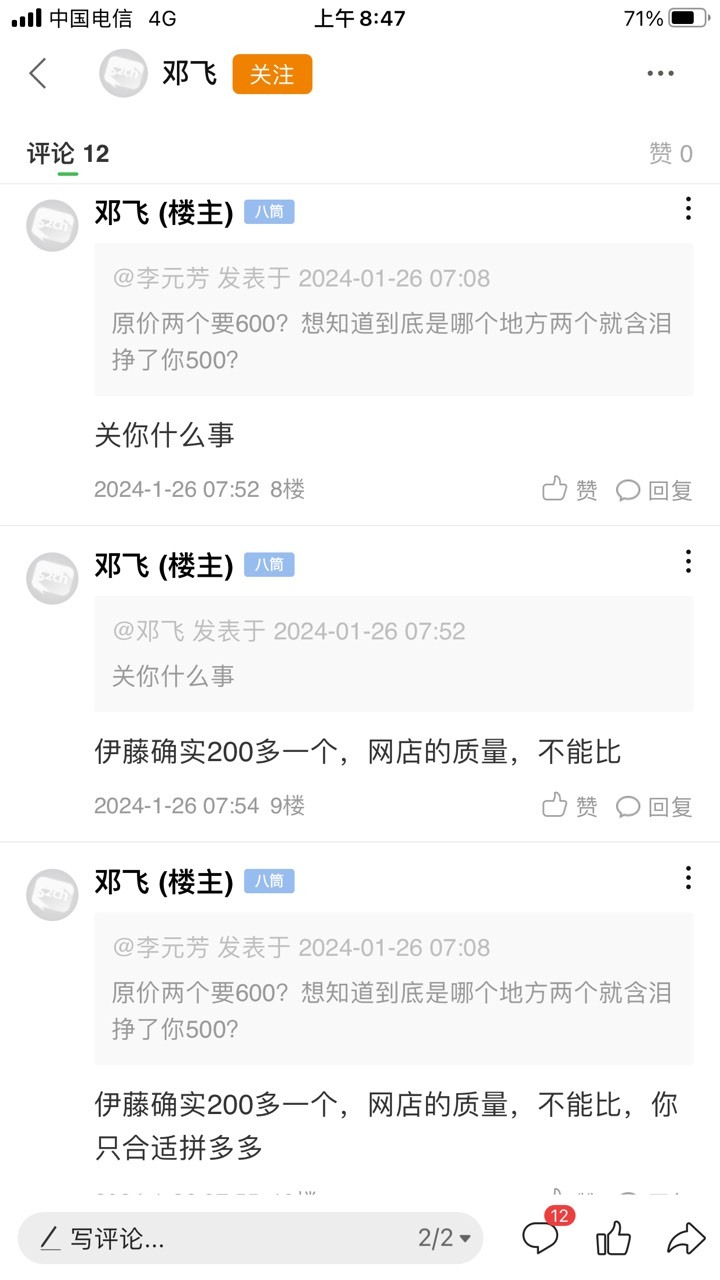Open the comment bubble with badge 12

(542, 1237)
